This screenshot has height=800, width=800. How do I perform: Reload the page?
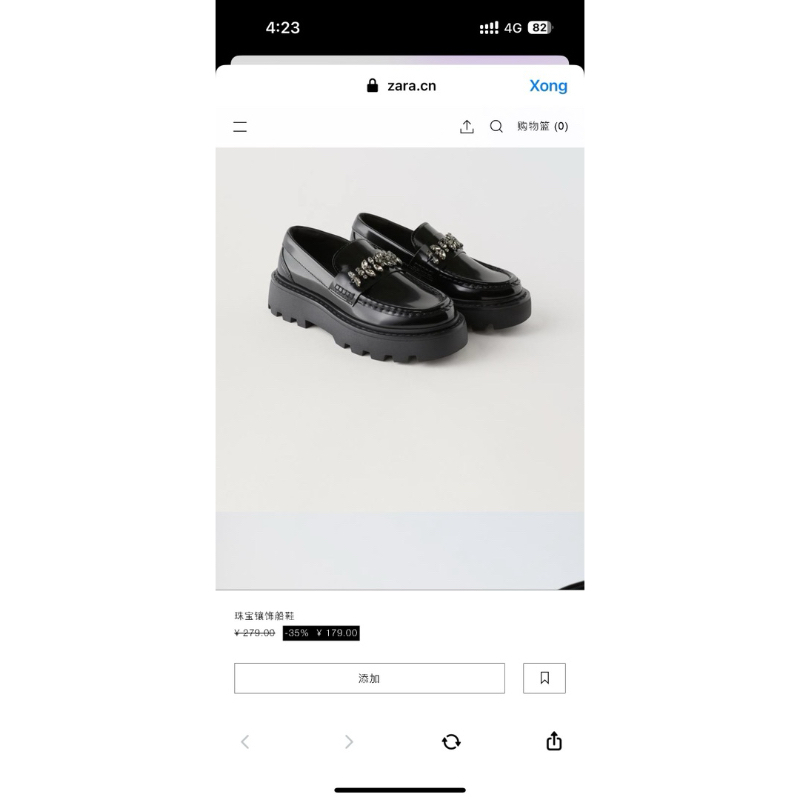(x=451, y=741)
